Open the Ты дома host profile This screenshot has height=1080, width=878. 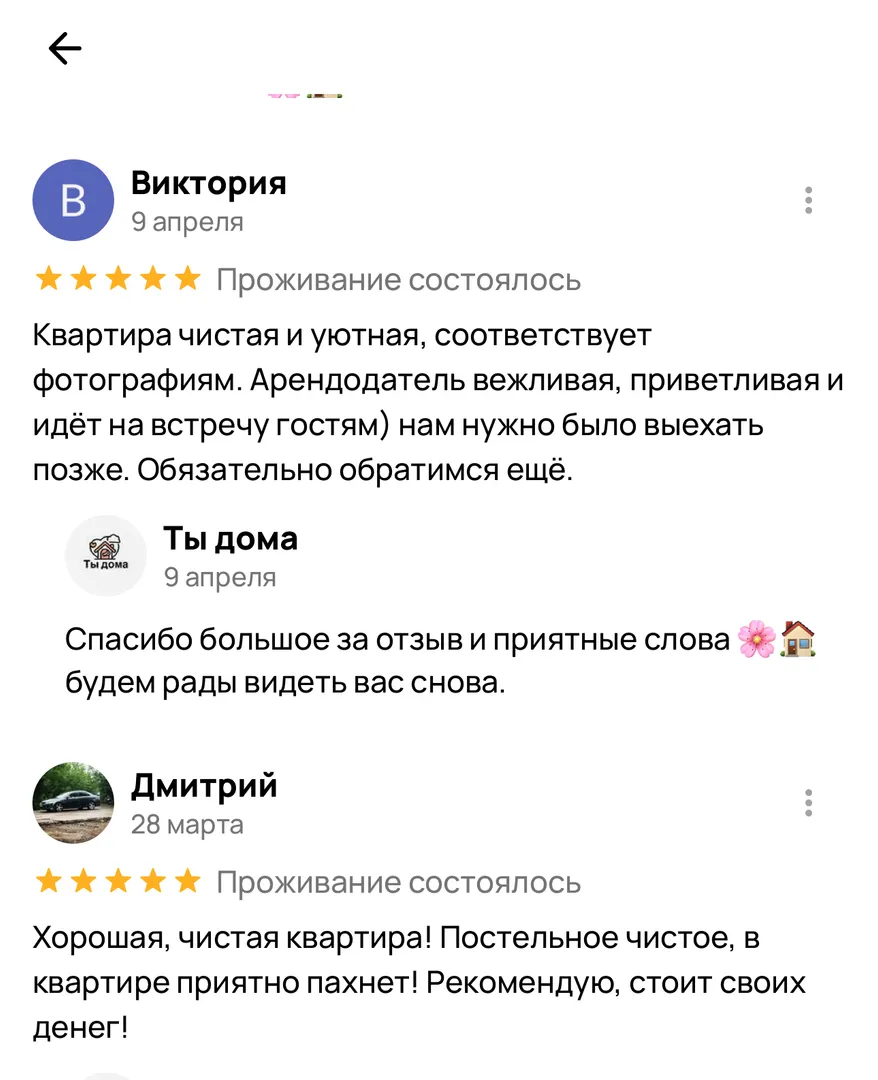tap(106, 556)
